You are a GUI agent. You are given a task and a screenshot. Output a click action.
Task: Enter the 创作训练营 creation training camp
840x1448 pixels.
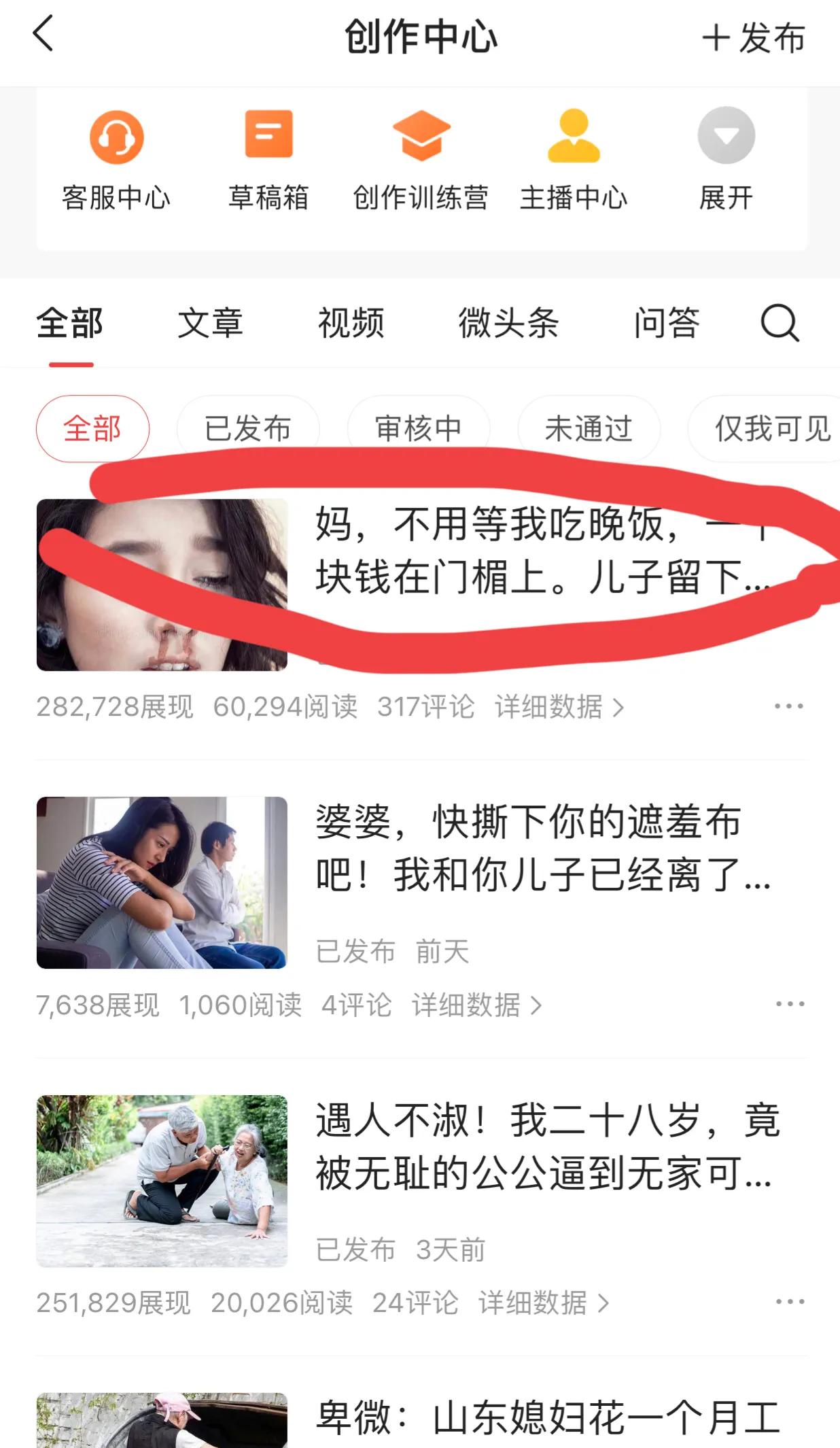pyautogui.click(x=421, y=158)
